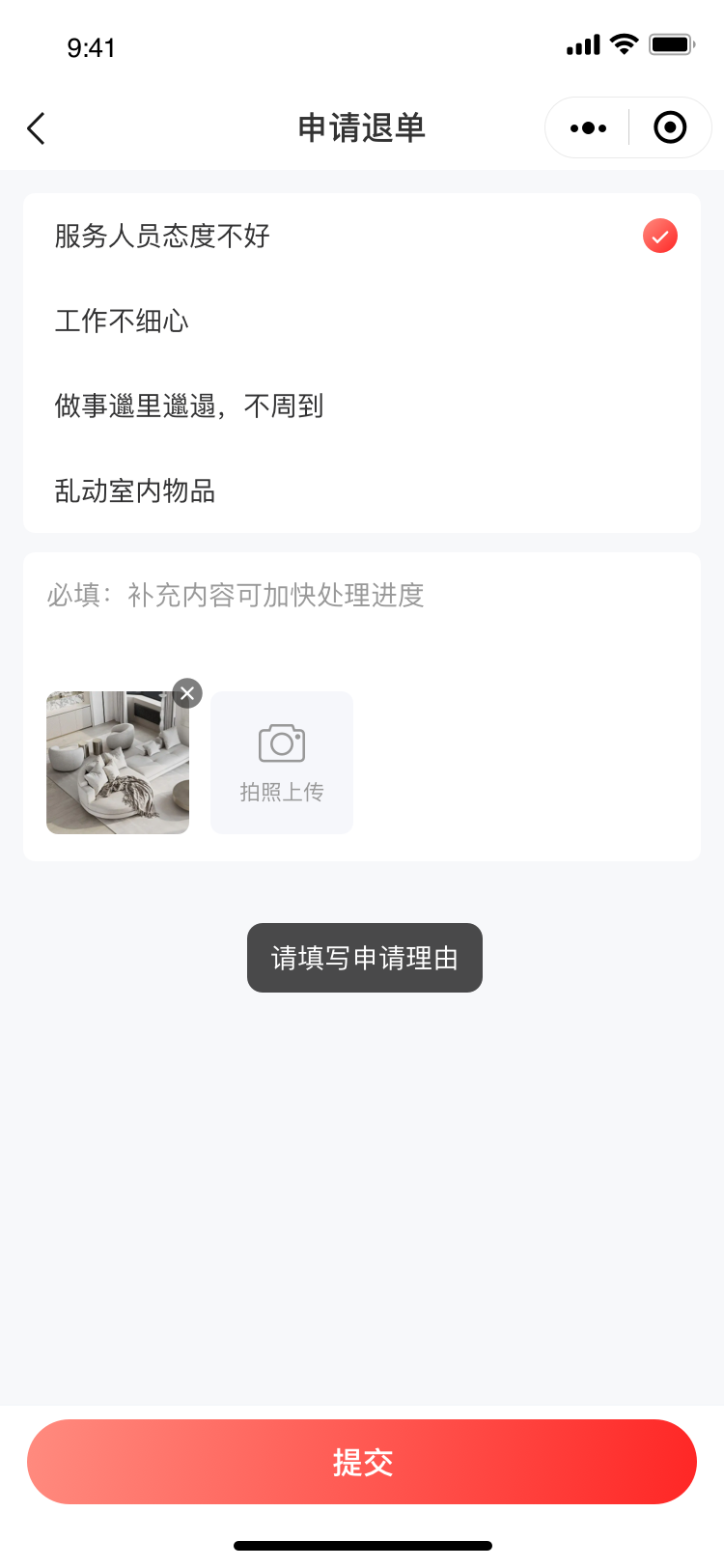Close the mini program with the circle button
This screenshot has width=724, height=1568.
pyautogui.click(x=670, y=127)
